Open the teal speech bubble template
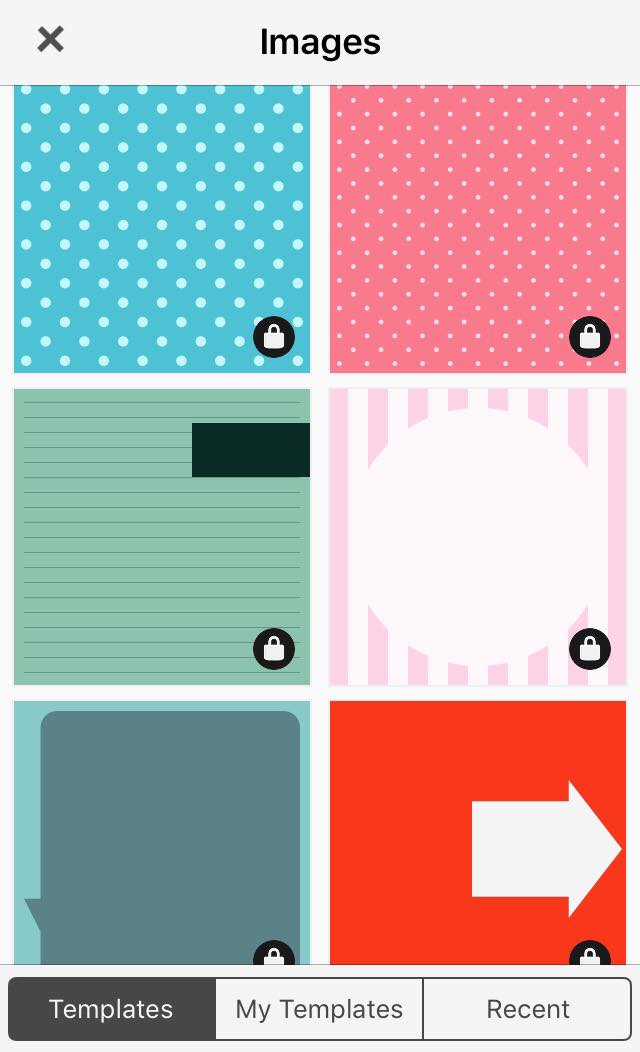The height and width of the screenshot is (1052, 640). 162,832
